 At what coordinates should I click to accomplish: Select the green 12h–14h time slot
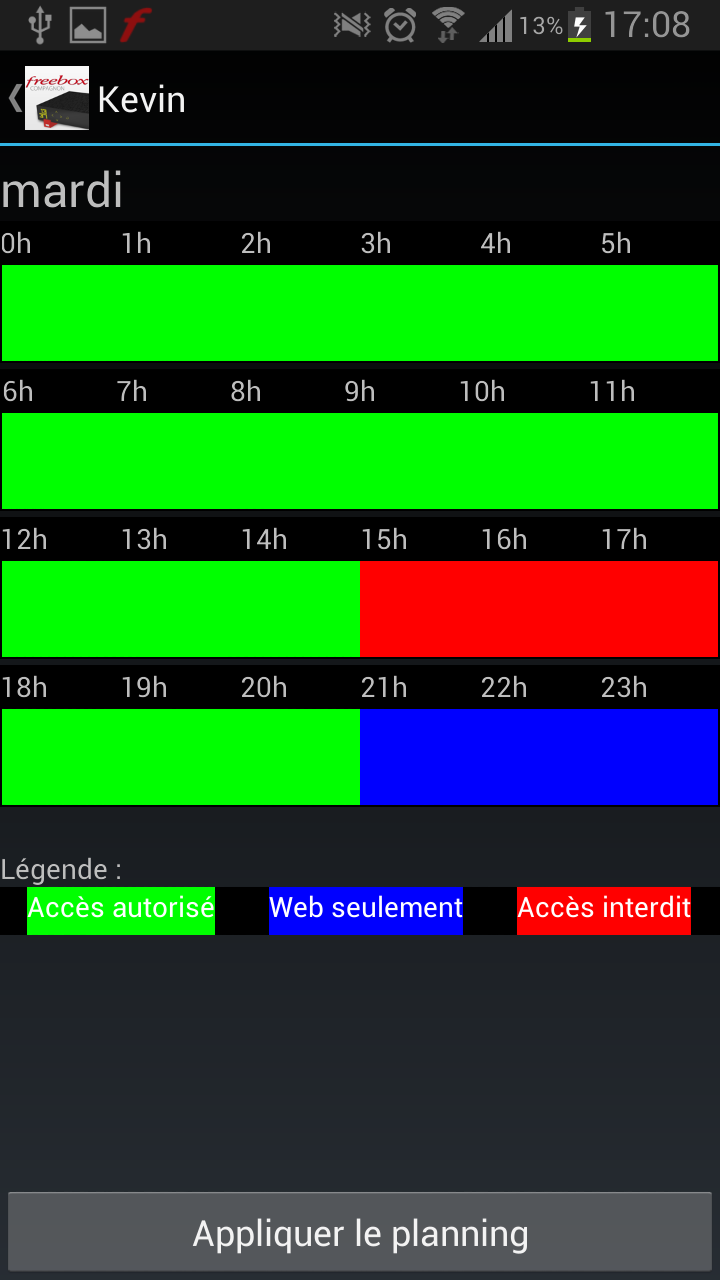[x=180, y=609]
